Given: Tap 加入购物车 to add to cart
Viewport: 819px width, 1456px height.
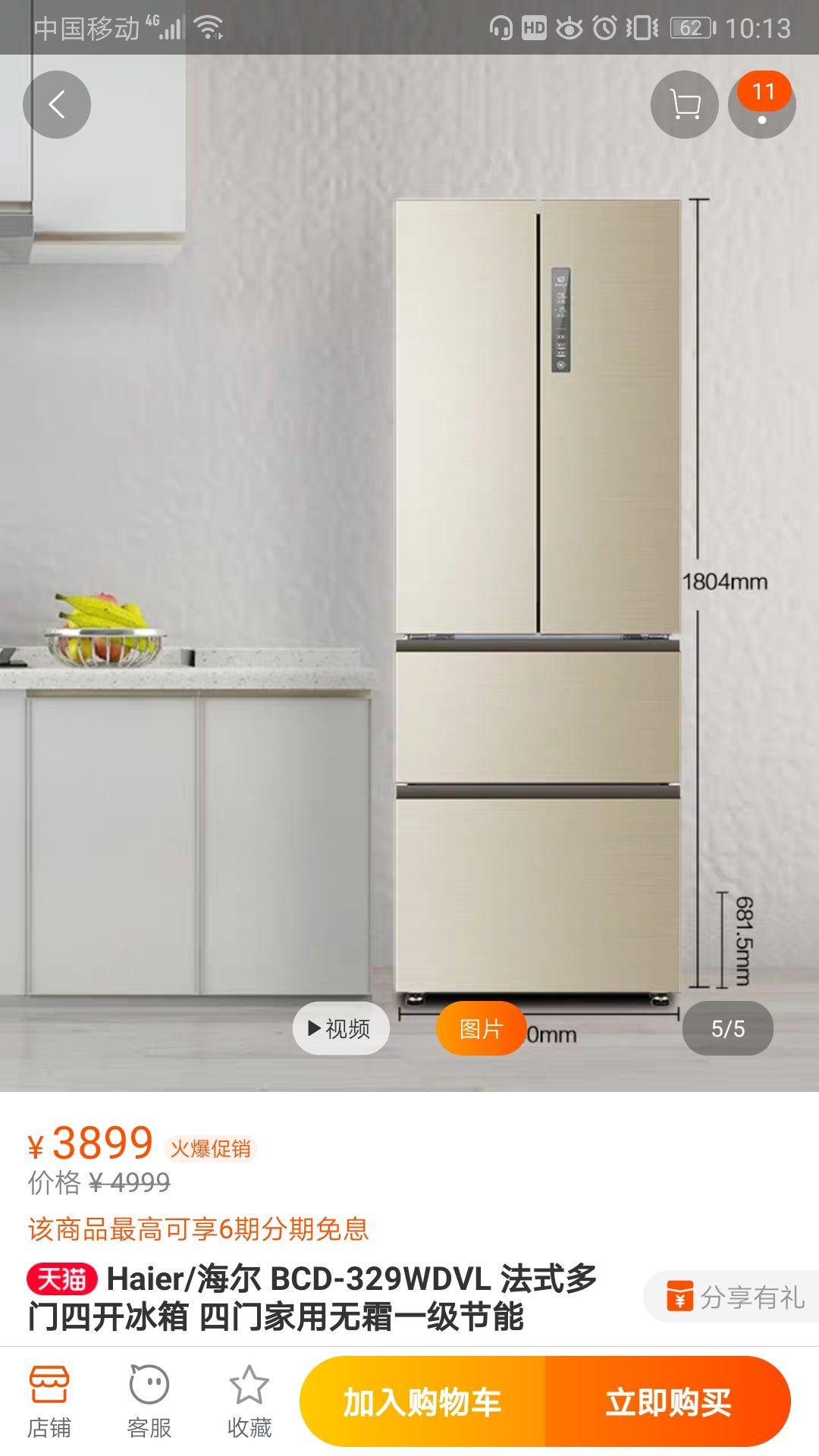Looking at the screenshot, I should tap(422, 1401).
